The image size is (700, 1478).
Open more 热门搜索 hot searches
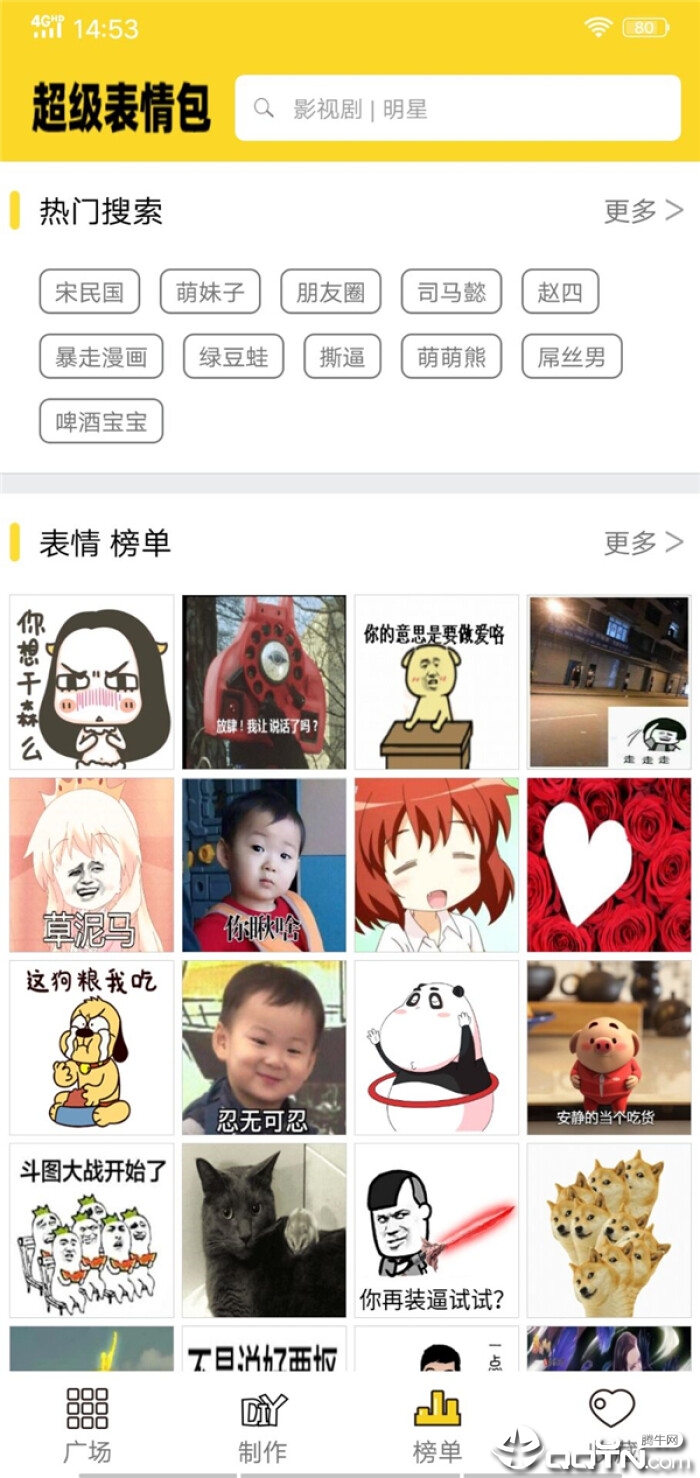click(x=643, y=211)
